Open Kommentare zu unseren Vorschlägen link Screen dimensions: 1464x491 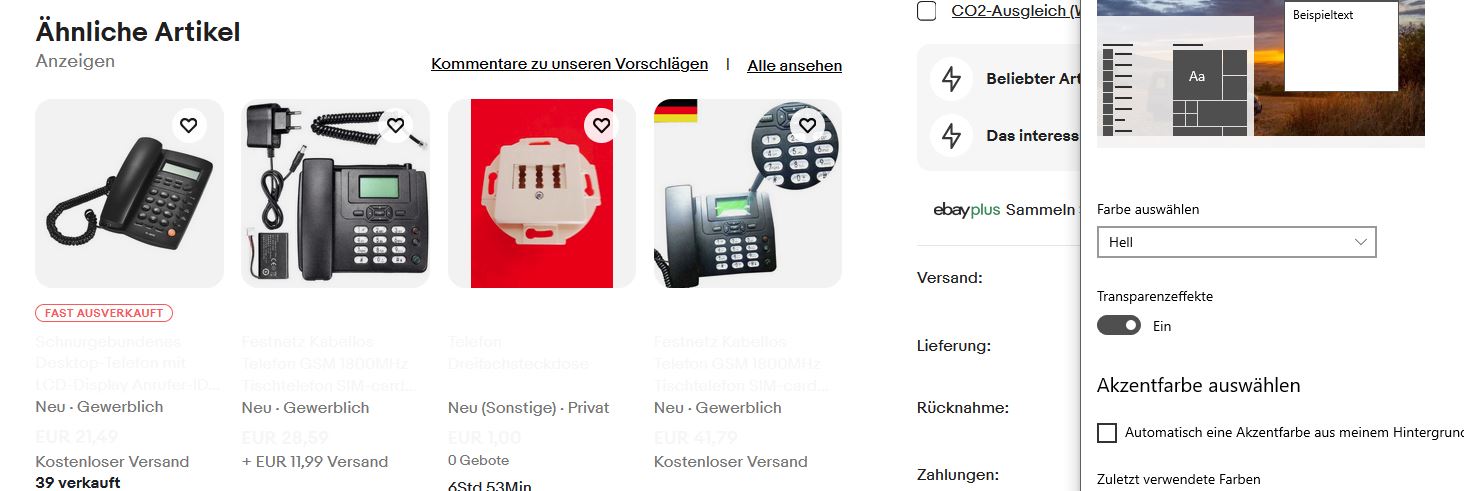coord(569,64)
